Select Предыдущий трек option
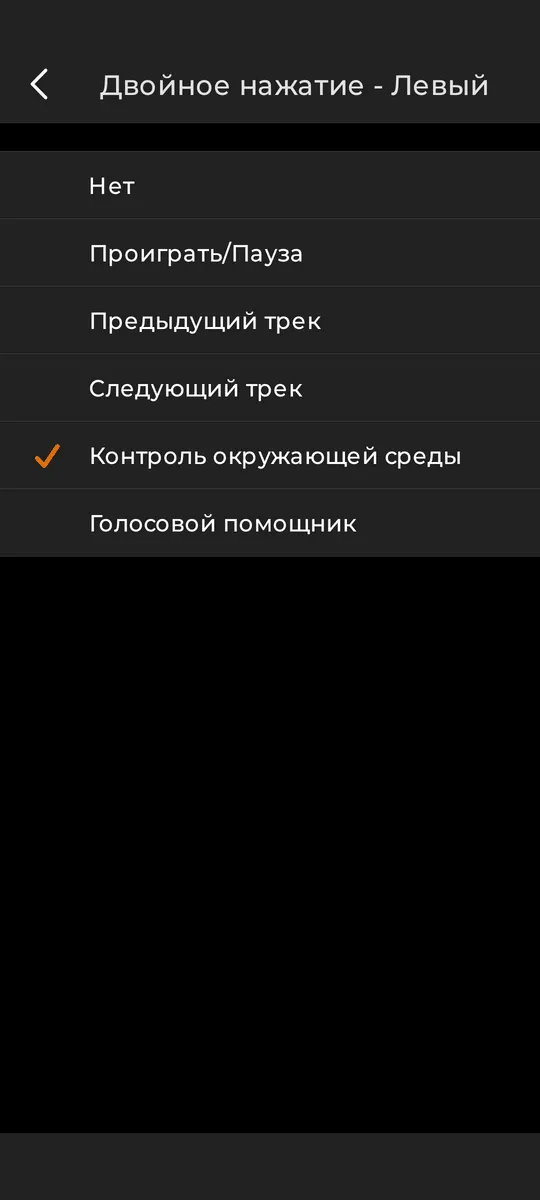The height and width of the screenshot is (1200, 540). point(270,321)
